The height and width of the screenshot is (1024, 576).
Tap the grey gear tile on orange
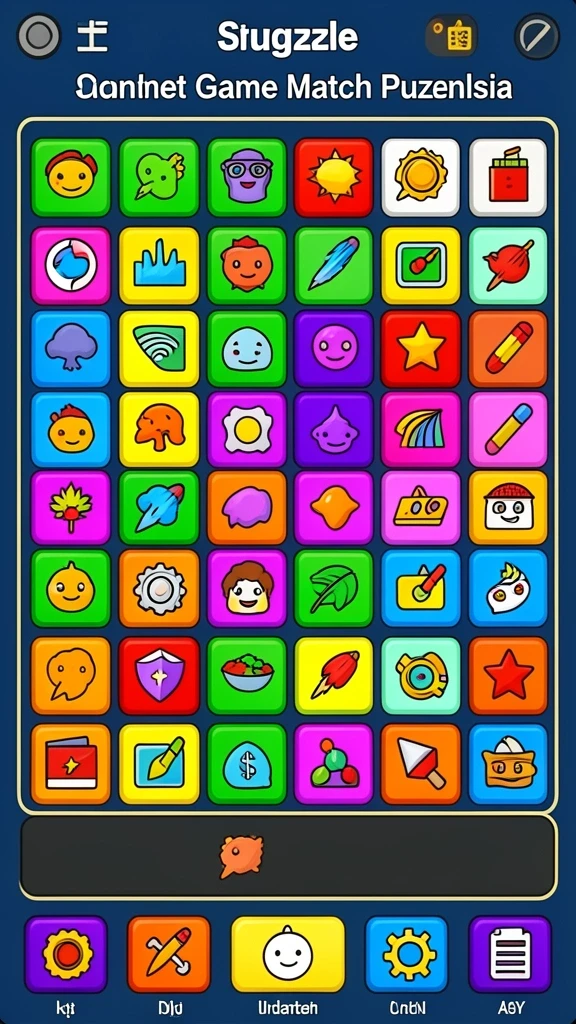click(x=159, y=588)
